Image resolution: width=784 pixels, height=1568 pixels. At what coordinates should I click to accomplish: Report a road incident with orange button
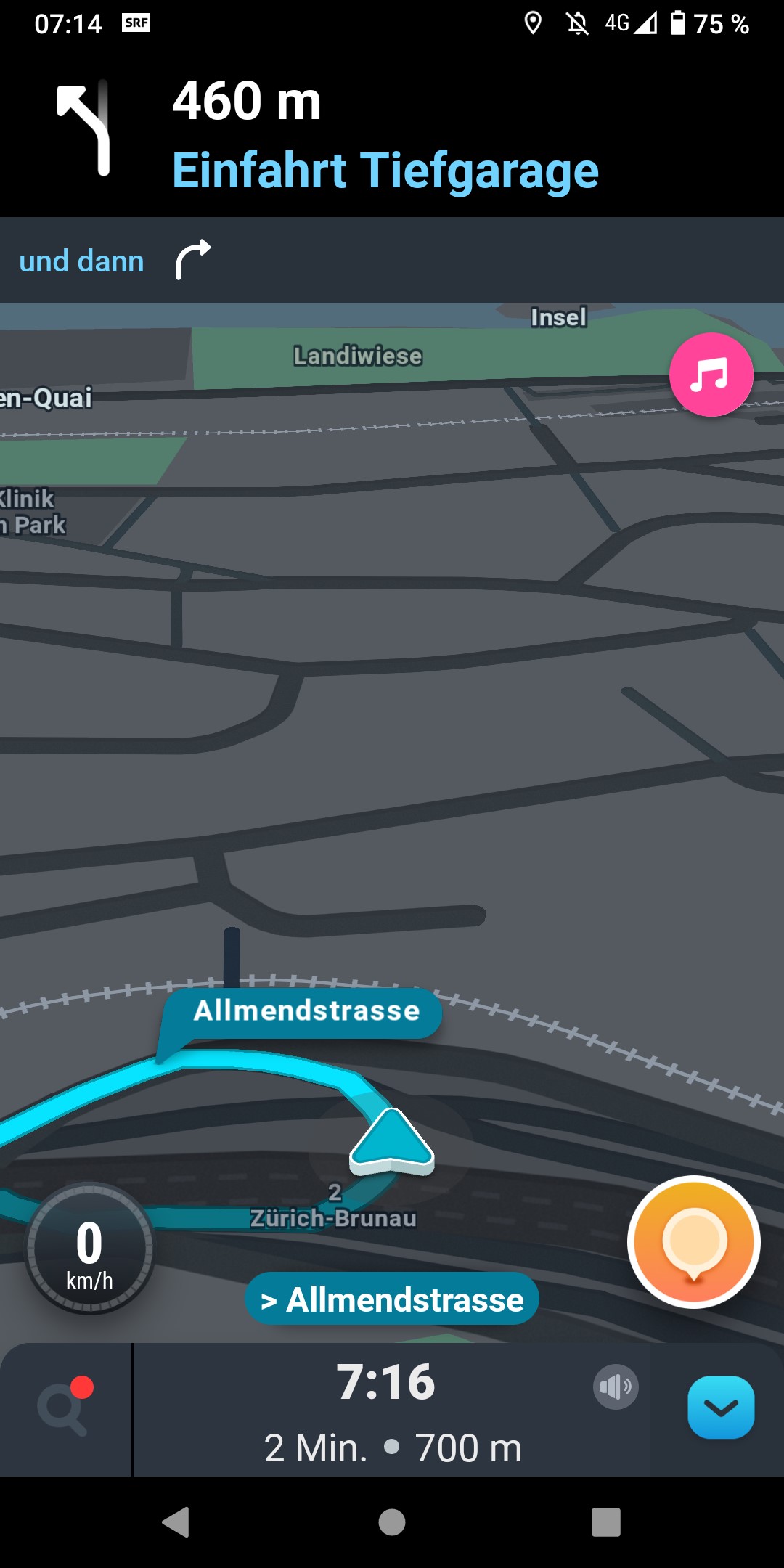coord(693,1242)
